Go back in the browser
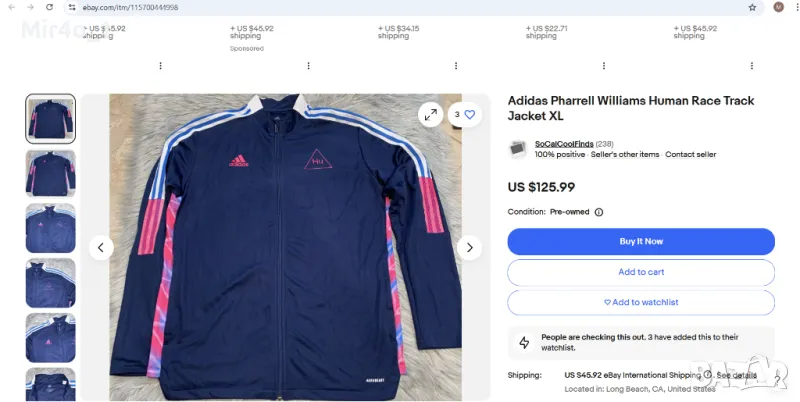This screenshot has width=800, height=402. pyautogui.click(x=9, y=7)
